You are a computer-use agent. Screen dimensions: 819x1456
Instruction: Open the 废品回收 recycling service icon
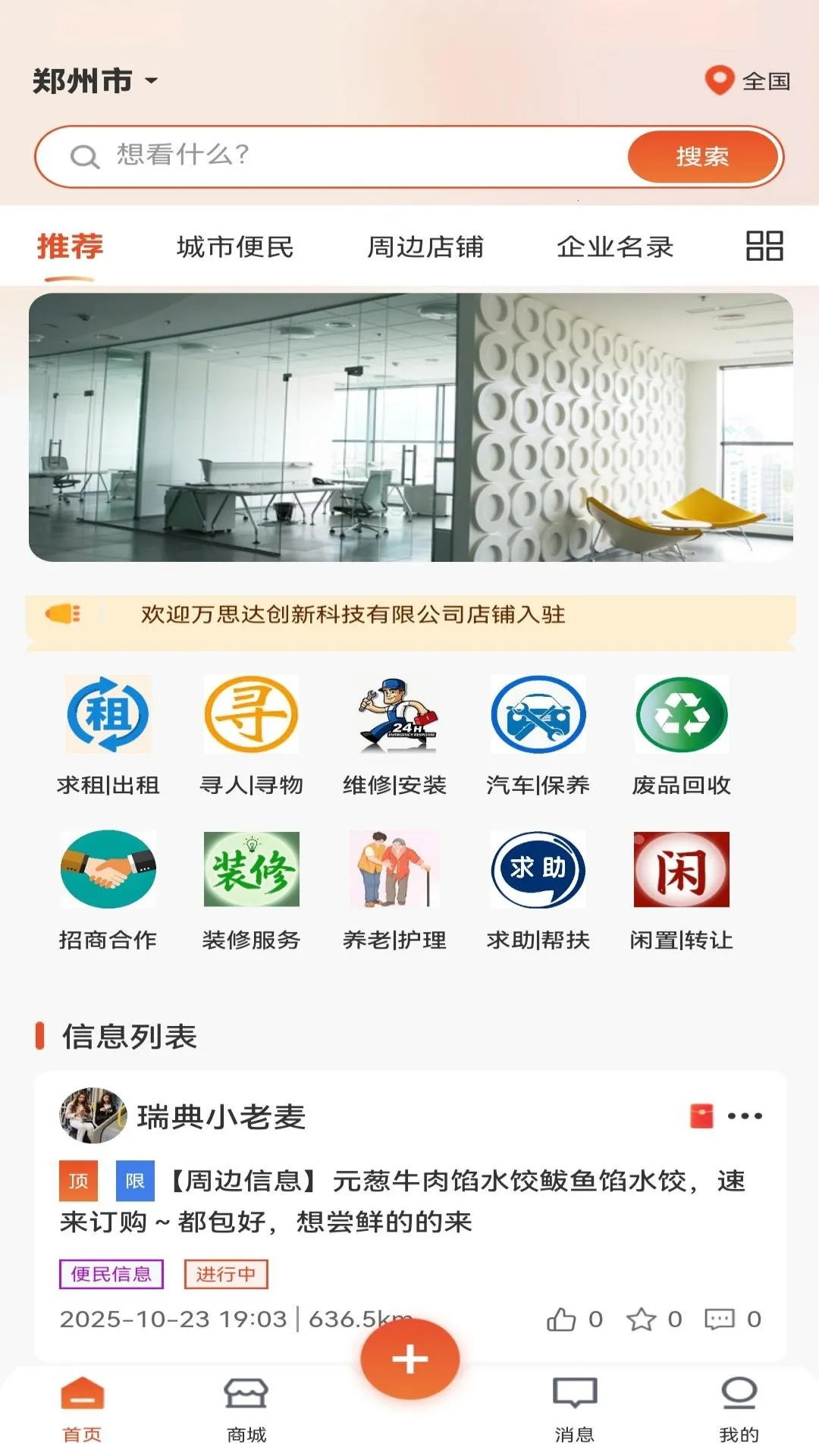(682, 714)
